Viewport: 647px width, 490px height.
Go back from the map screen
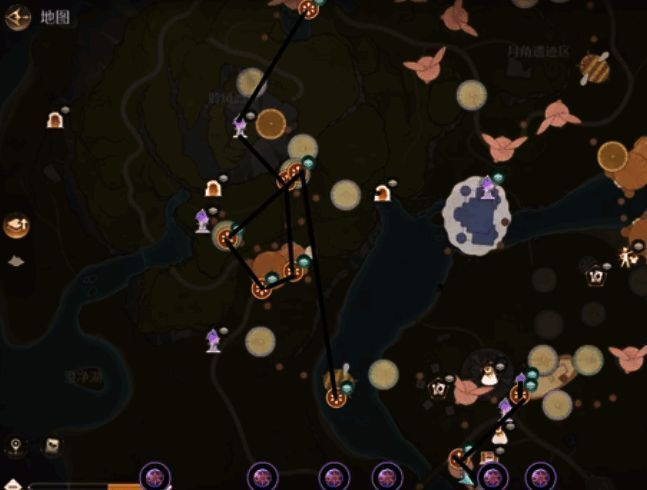[17, 17]
